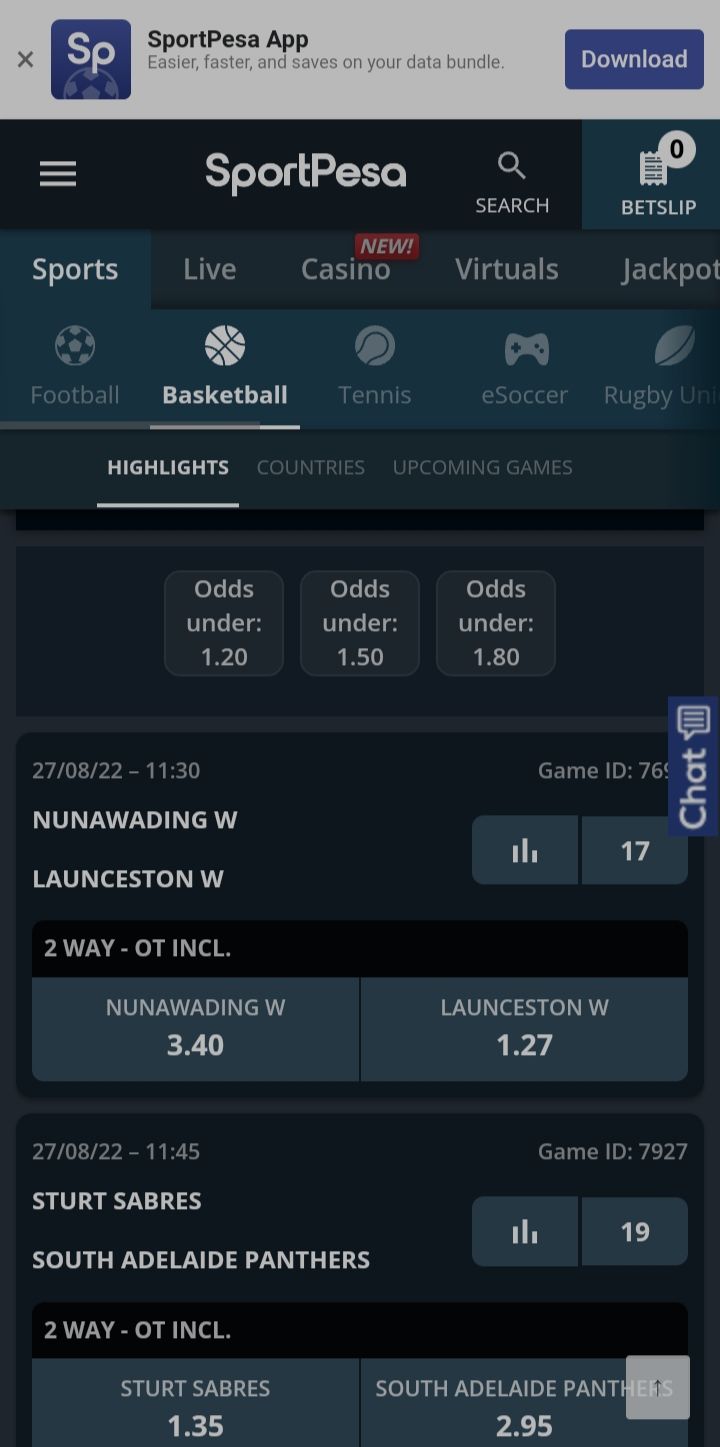Open the Chat widget

point(693,765)
